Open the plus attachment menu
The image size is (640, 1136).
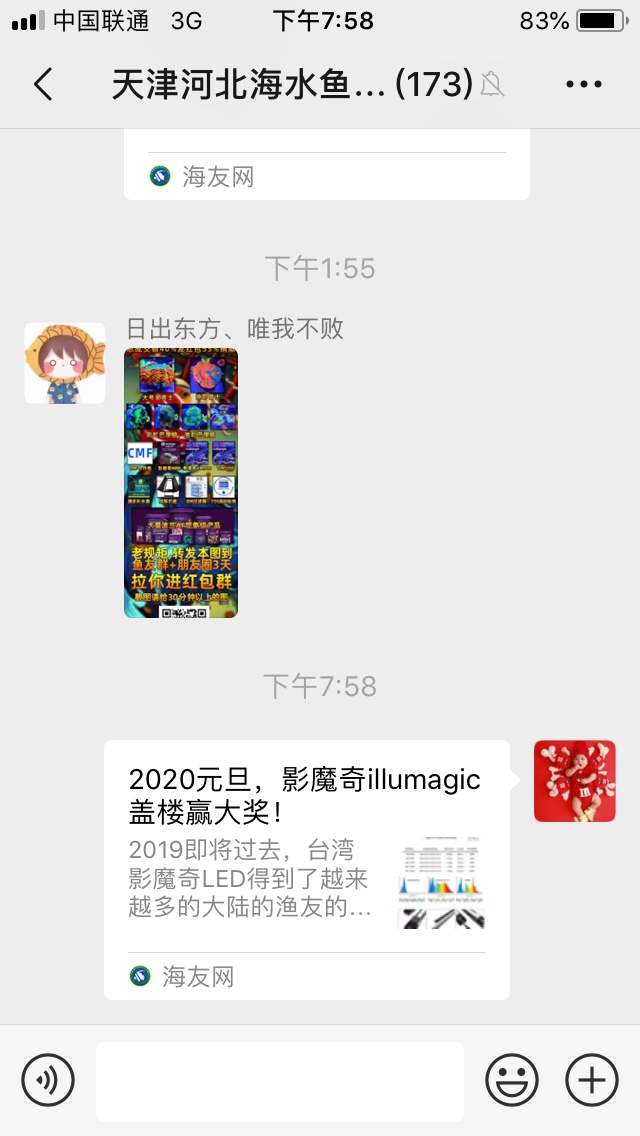click(x=592, y=1080)
